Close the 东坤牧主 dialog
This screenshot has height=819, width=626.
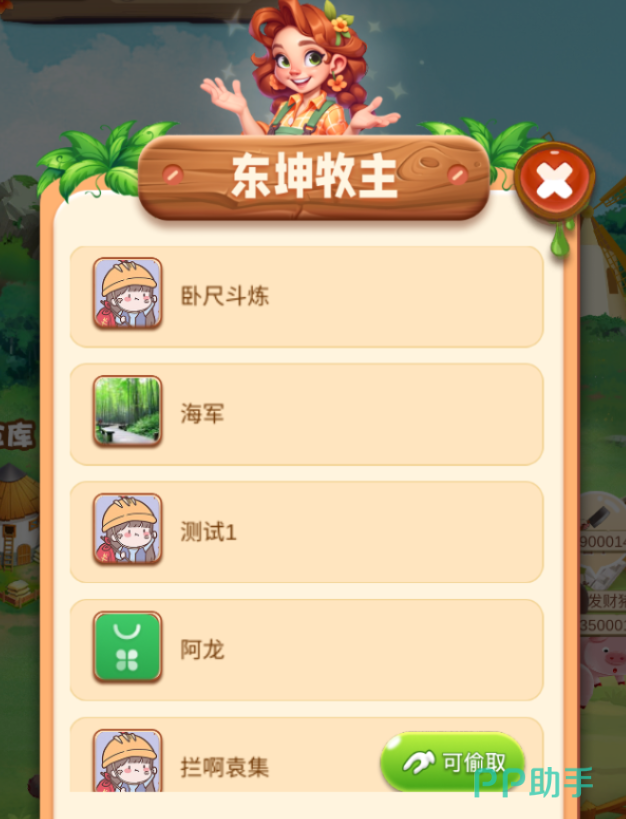coord(553,181)
